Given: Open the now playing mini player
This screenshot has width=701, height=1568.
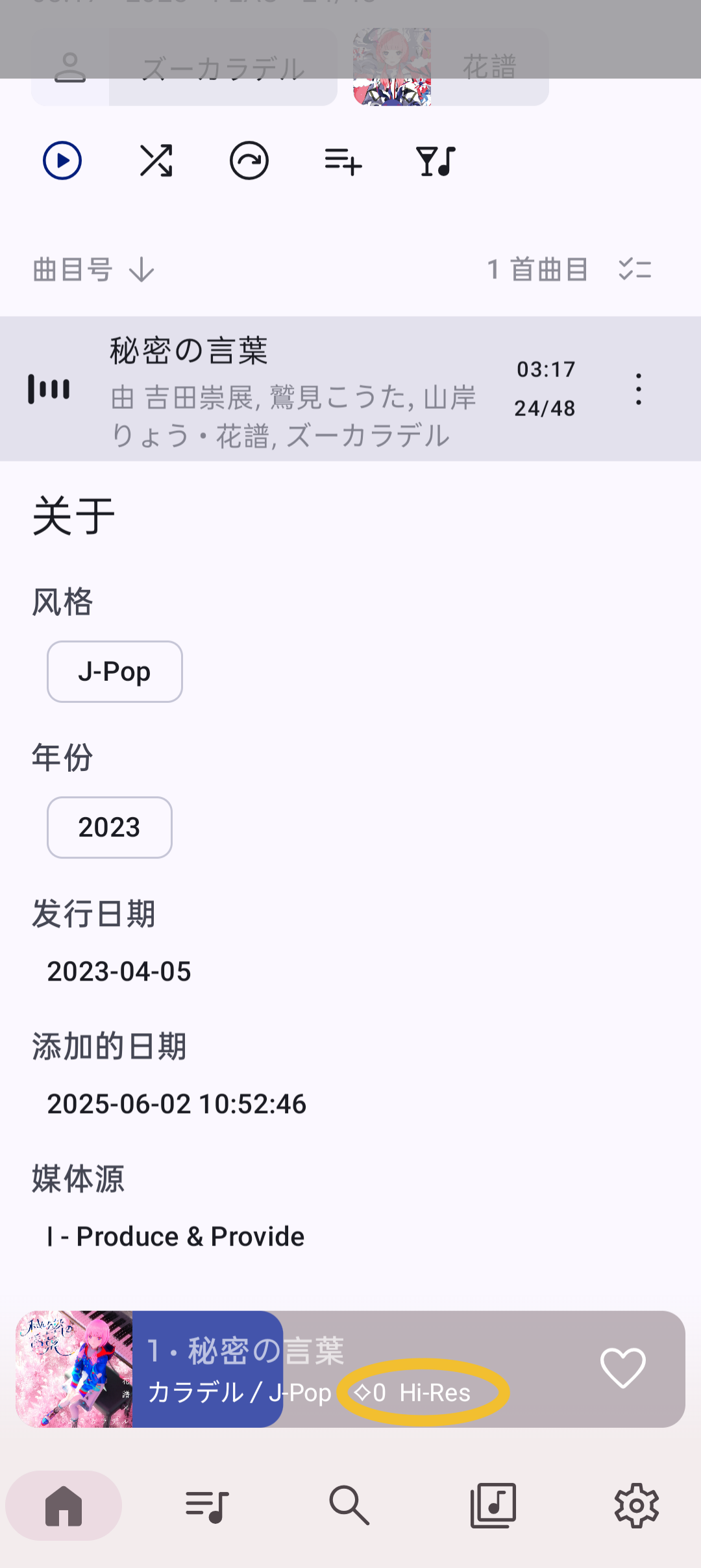Looking at the screenshot, I should [350, 1369].
